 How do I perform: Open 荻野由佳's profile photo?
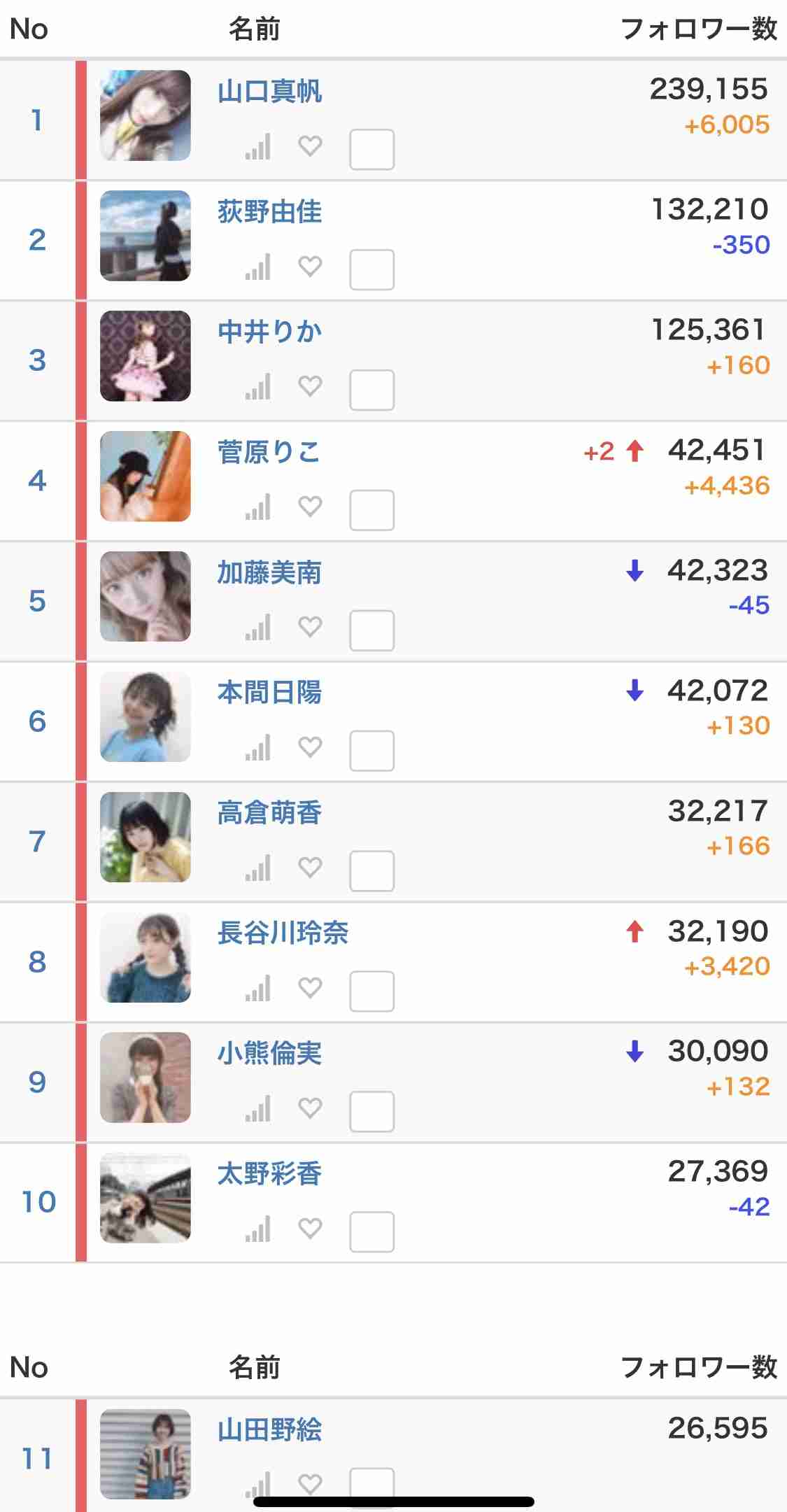(146, 236)
